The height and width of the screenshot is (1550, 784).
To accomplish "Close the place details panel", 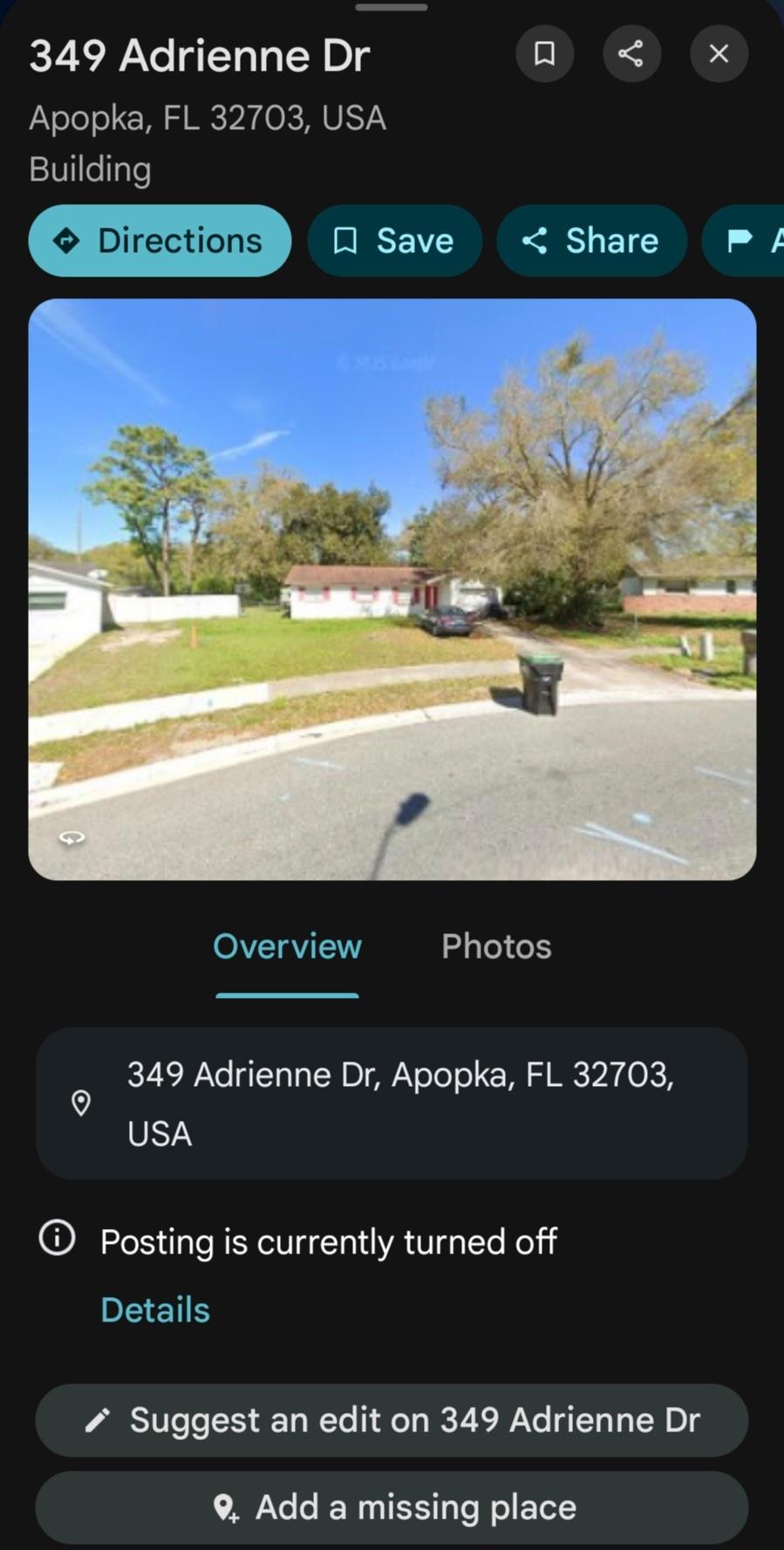I will click(719, 54).
